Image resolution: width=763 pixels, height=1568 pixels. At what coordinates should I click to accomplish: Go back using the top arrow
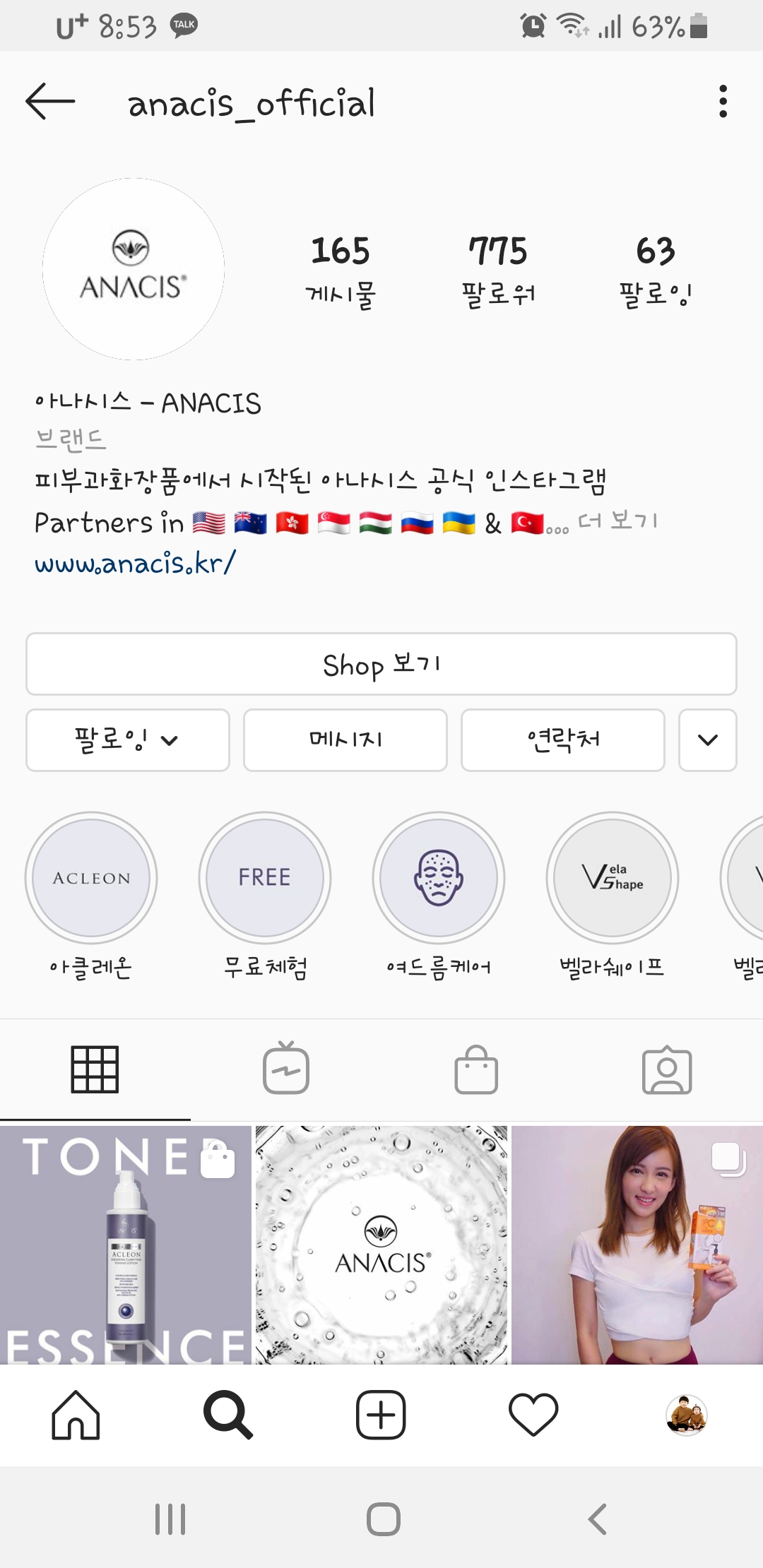click(49, 102)
